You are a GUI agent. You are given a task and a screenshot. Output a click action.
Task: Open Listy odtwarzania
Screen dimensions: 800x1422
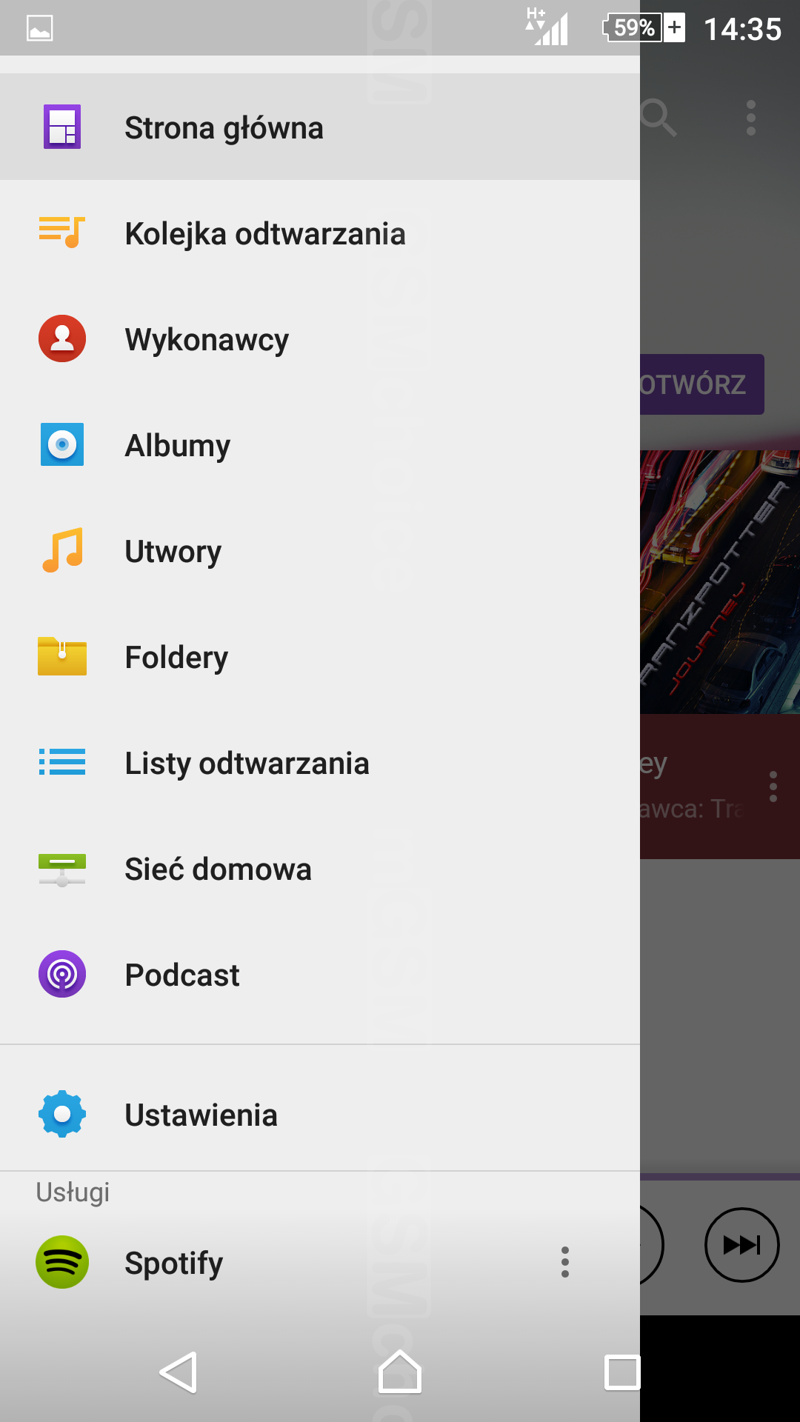pos(246,764)
